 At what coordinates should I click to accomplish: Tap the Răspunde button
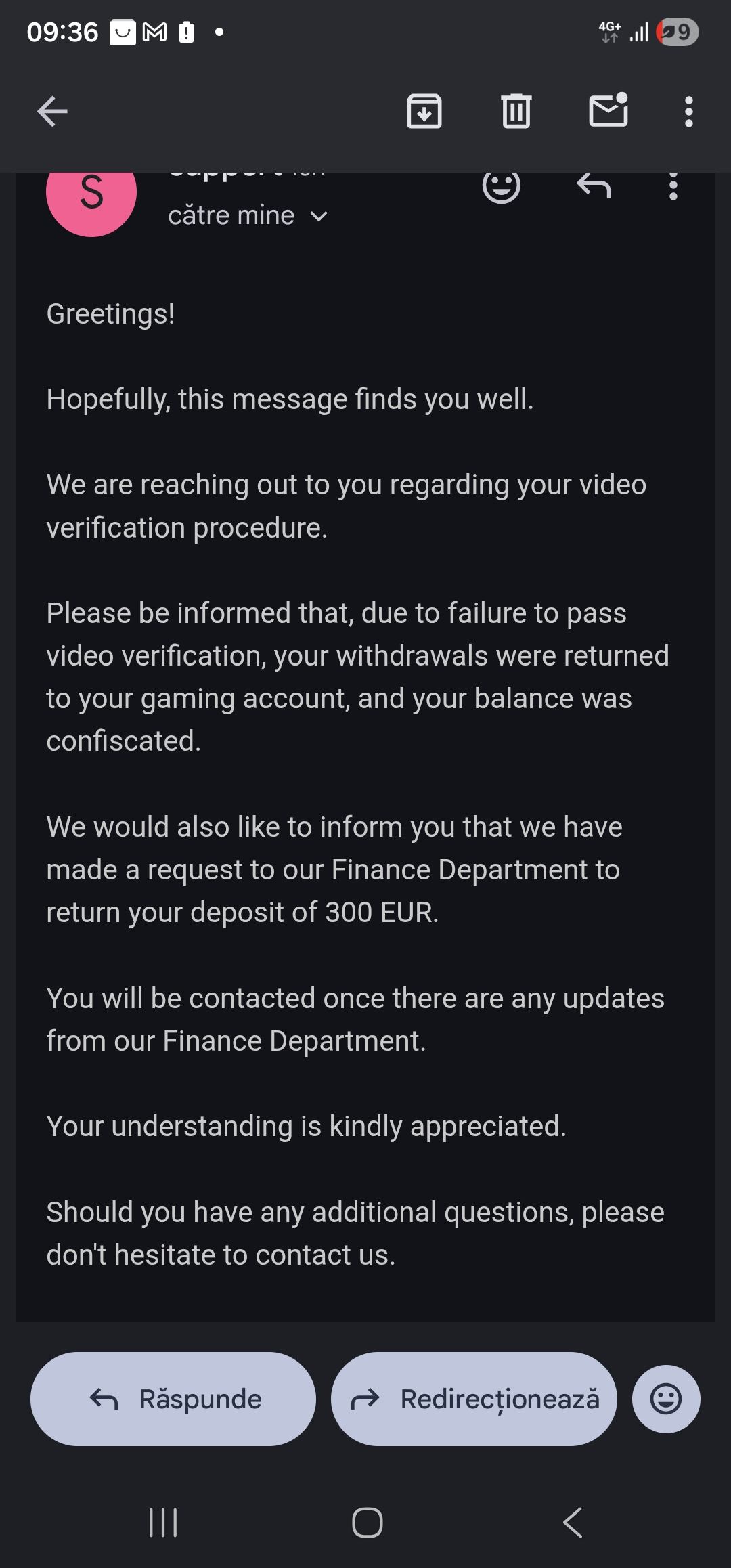coord(173,1399)
